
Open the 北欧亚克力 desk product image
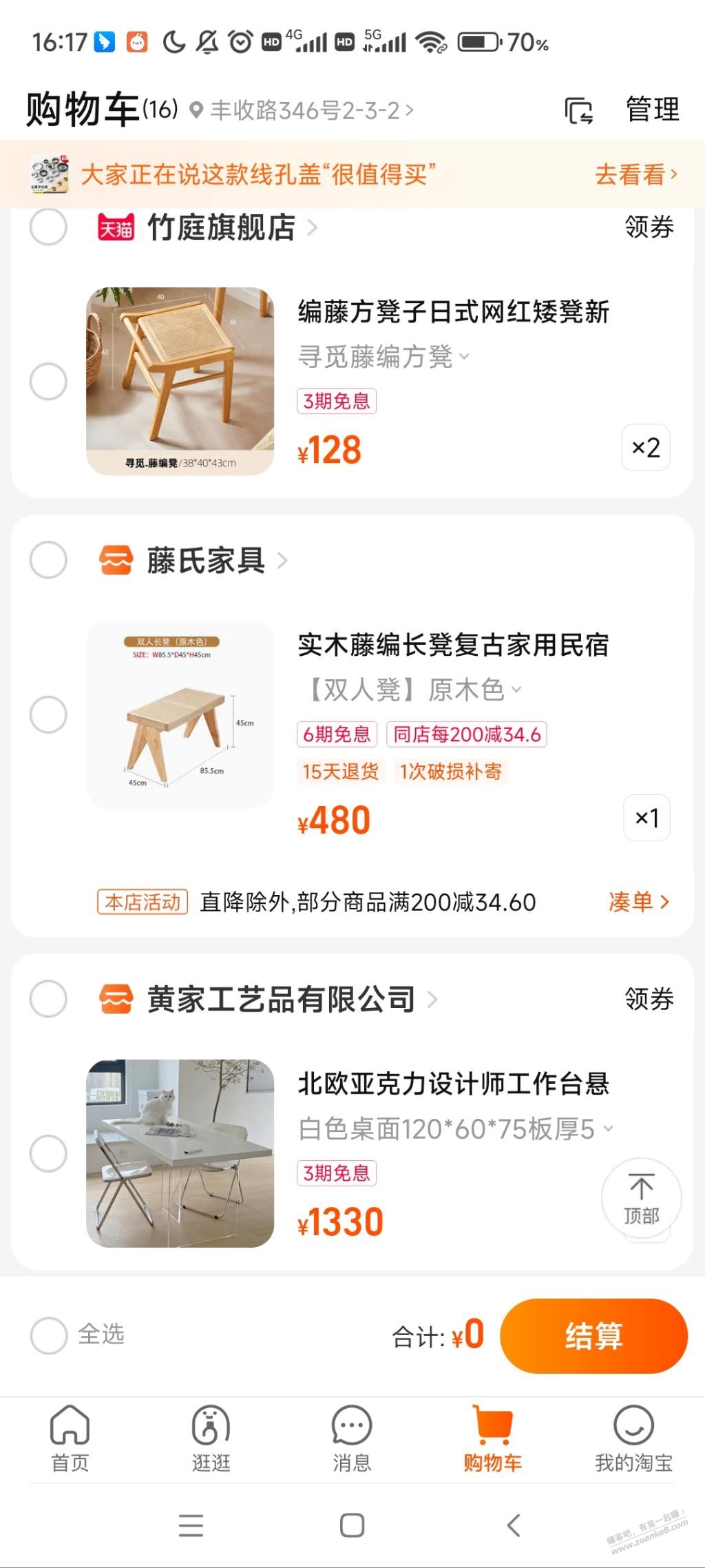180,1153
